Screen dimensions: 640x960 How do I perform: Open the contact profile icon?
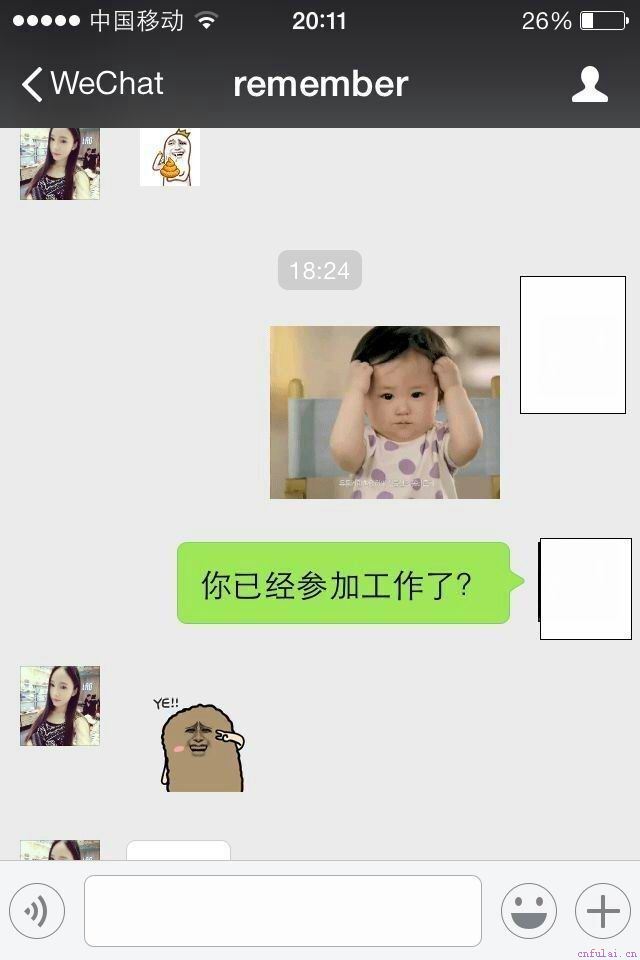click(x=589, y=85)
